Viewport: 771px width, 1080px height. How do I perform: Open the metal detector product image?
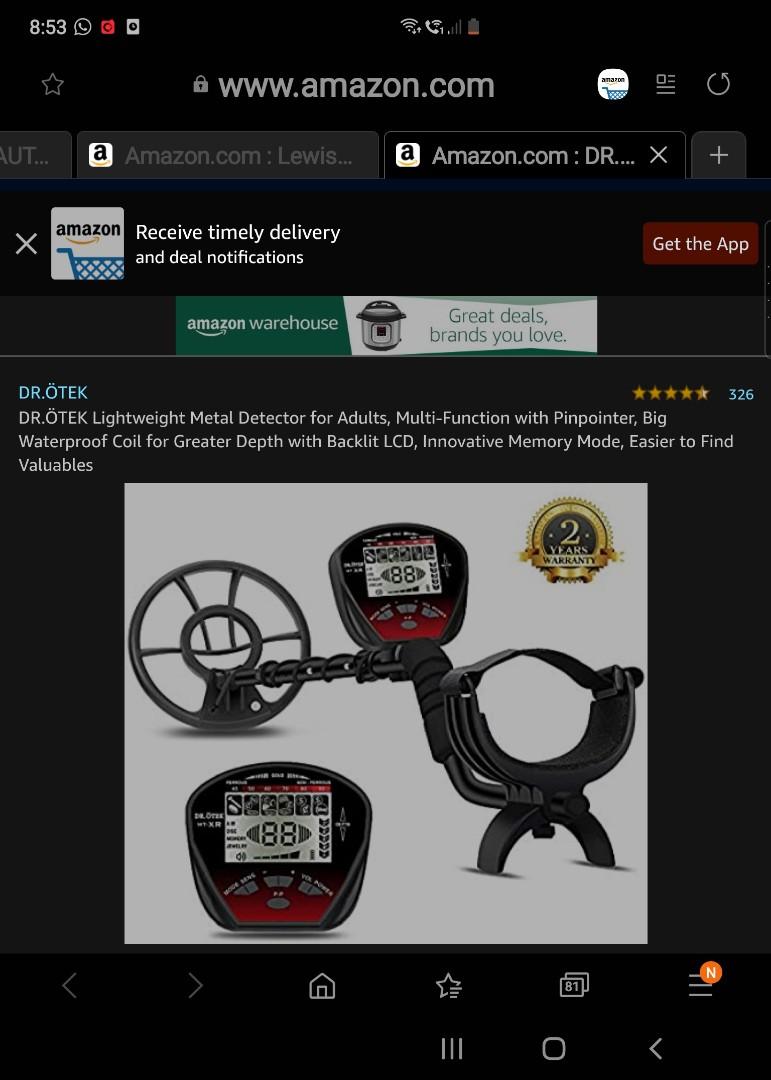click(x=385, y=713)
